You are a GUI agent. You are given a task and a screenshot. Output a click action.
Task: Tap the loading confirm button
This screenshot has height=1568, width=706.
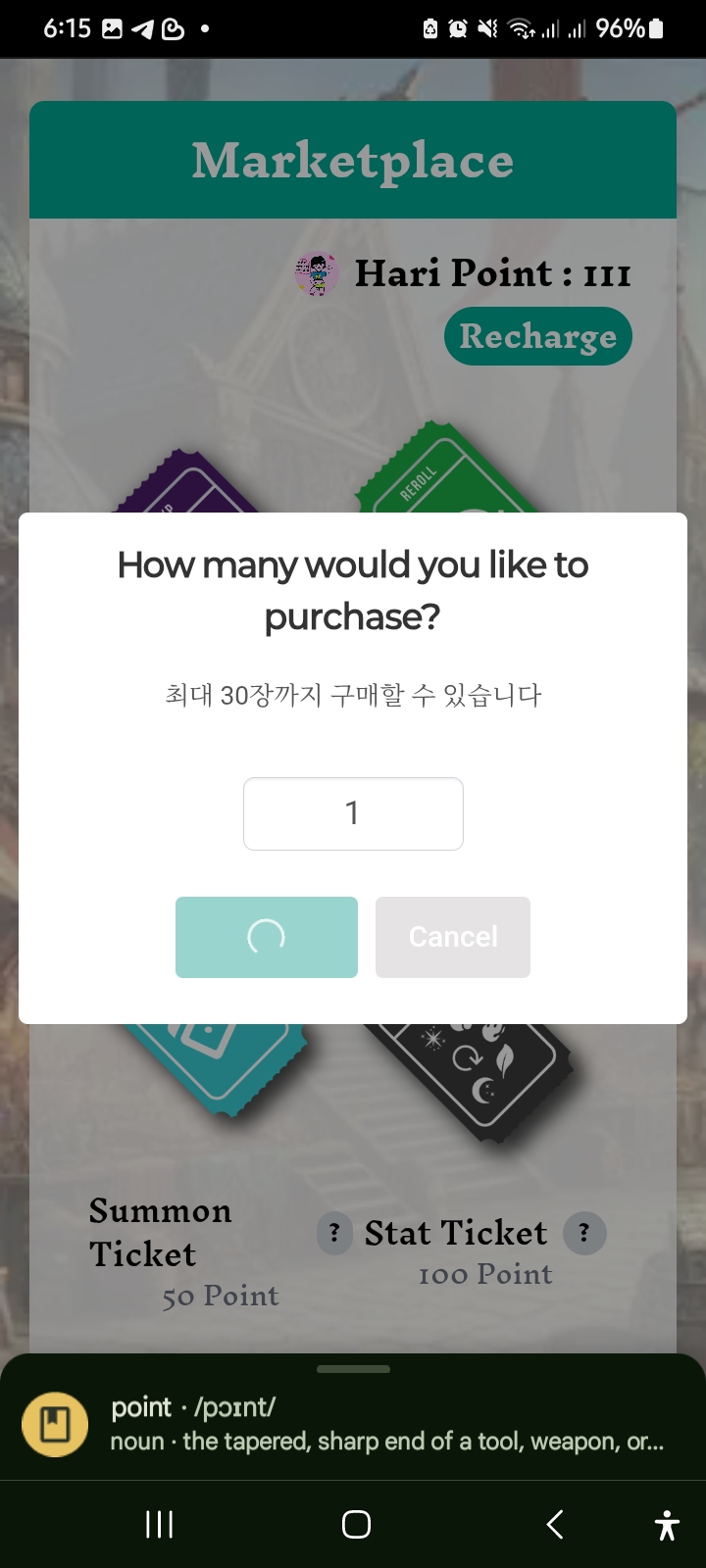tap(267, 937)
